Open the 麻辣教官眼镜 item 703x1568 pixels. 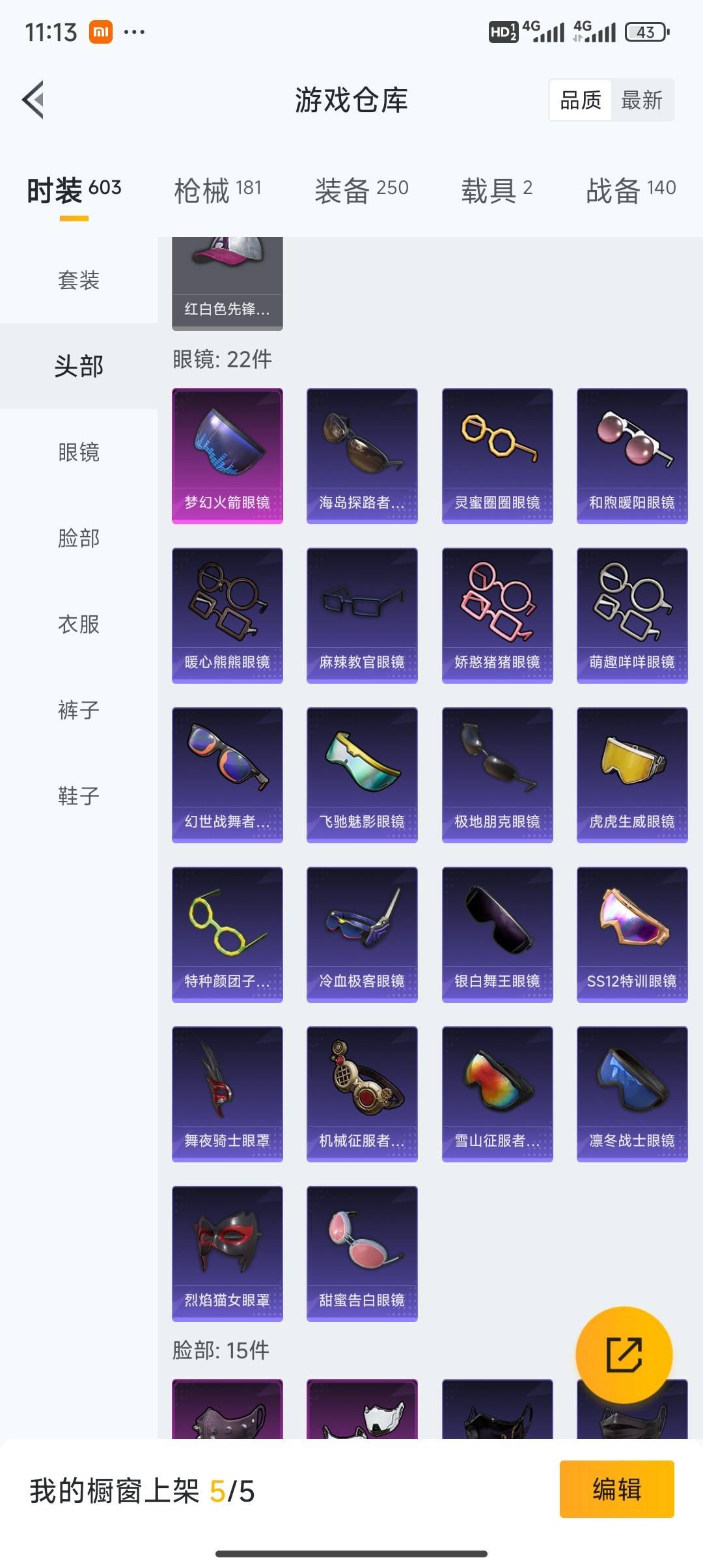click(x=362, y=615)
